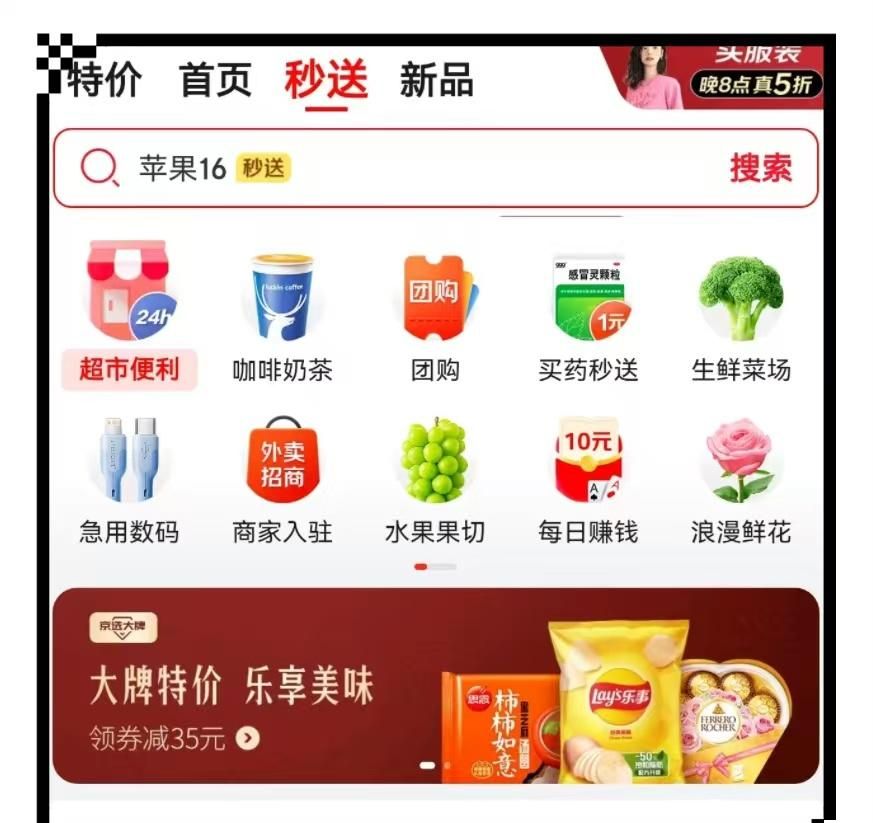Select the 秒送 tab
873x823 pixels.
(326, 81)
